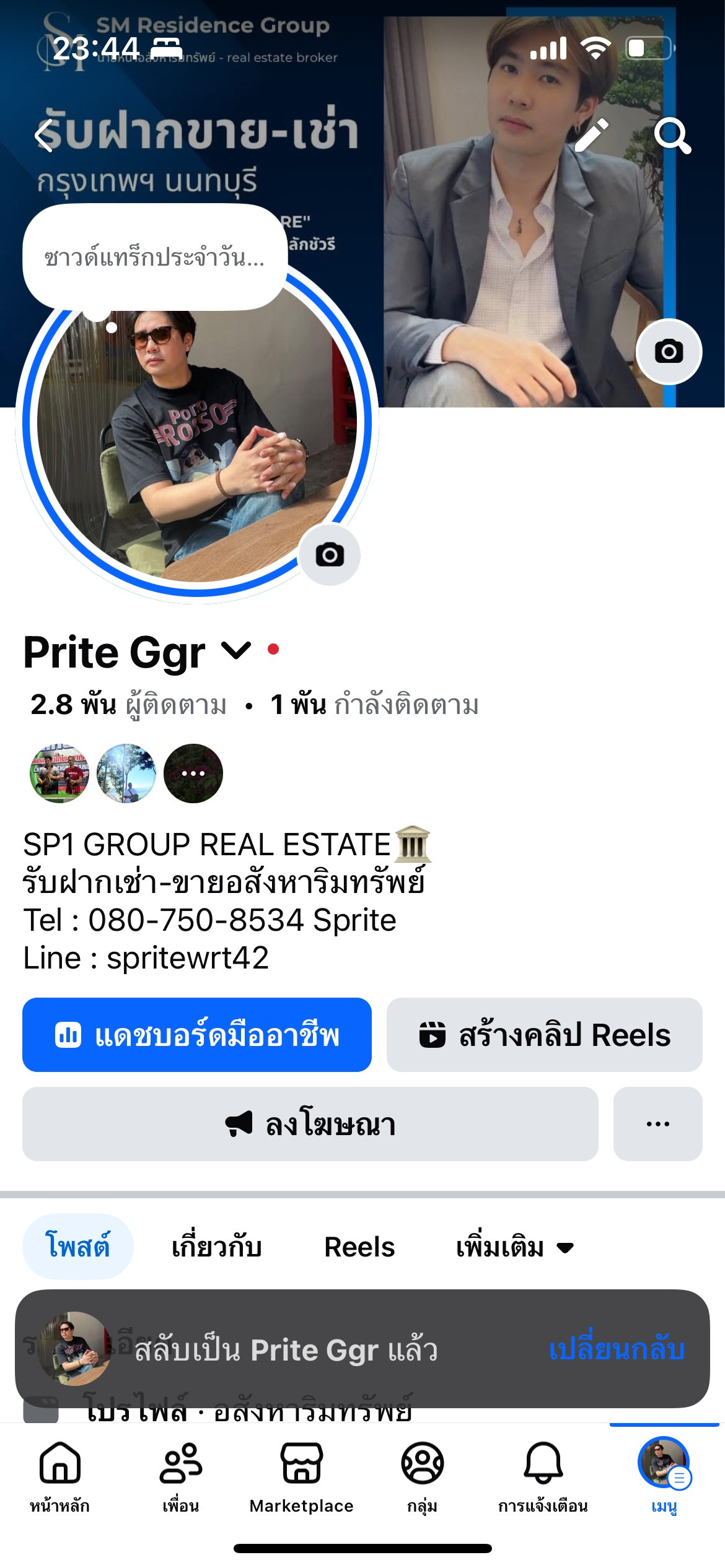The width and height of the screenshot is (725, 1568).
Task: Expand the เพิ่มเติม dropdown tab
Action: tap(514, 1247)
